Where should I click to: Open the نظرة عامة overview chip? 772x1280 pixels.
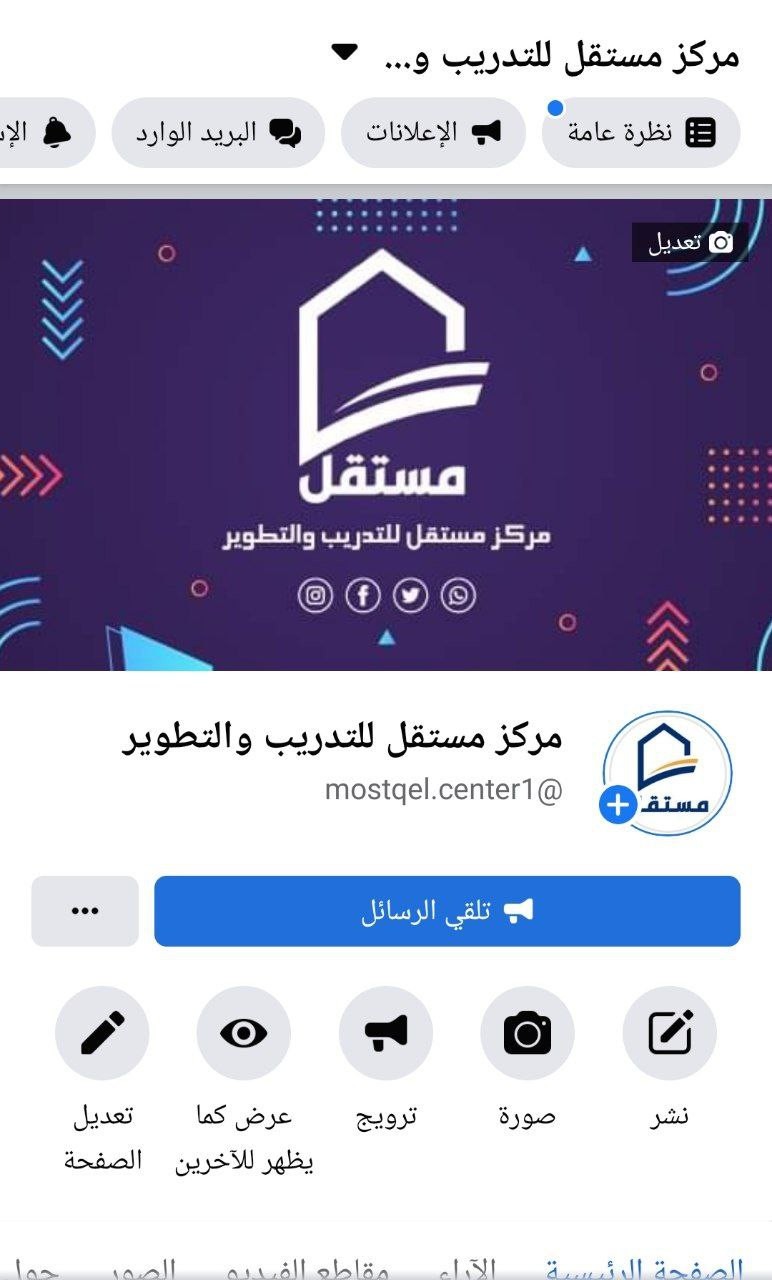pyautogui.click(x=640, y=132)
